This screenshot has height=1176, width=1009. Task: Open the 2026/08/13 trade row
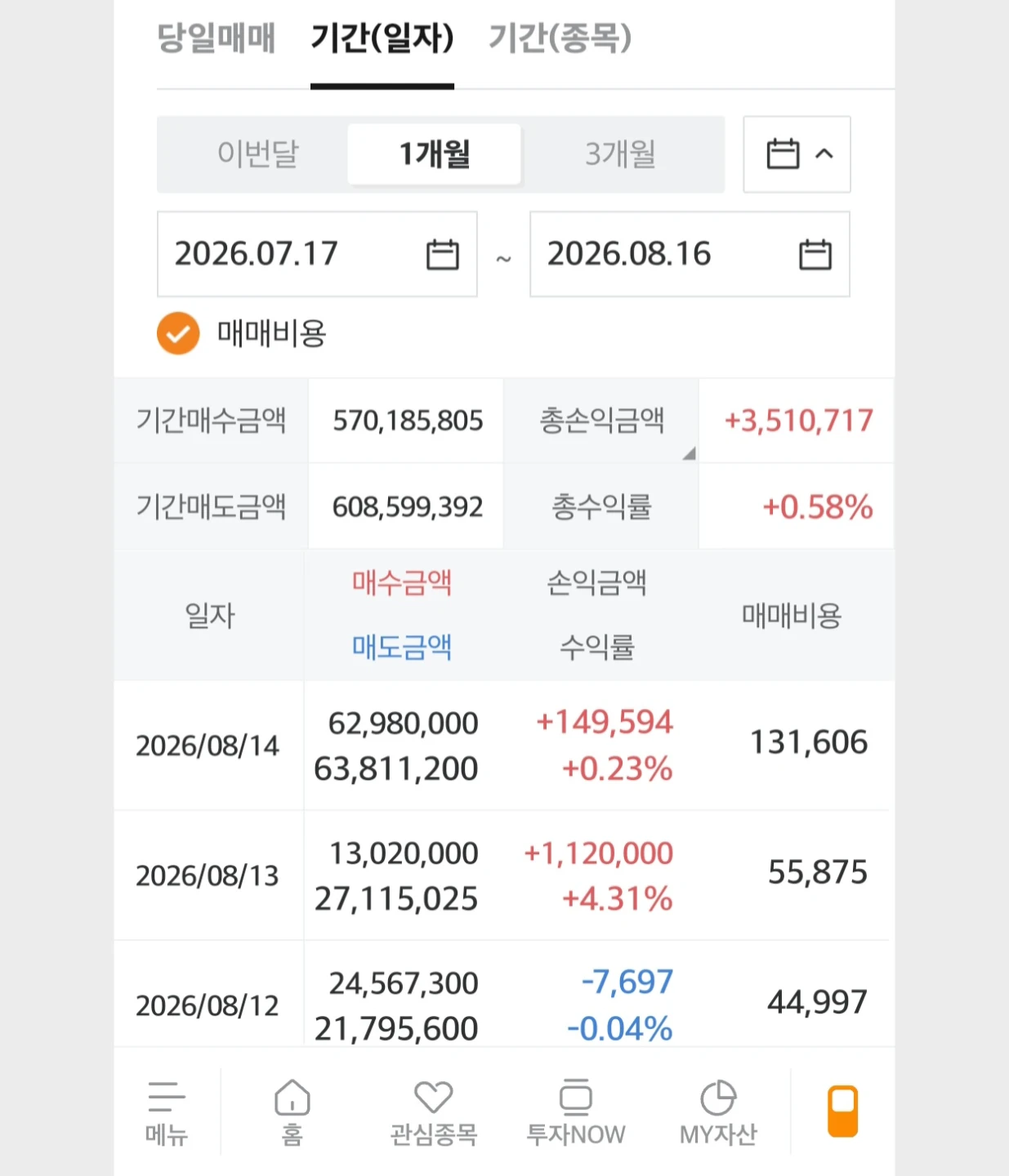pos(503,875)
